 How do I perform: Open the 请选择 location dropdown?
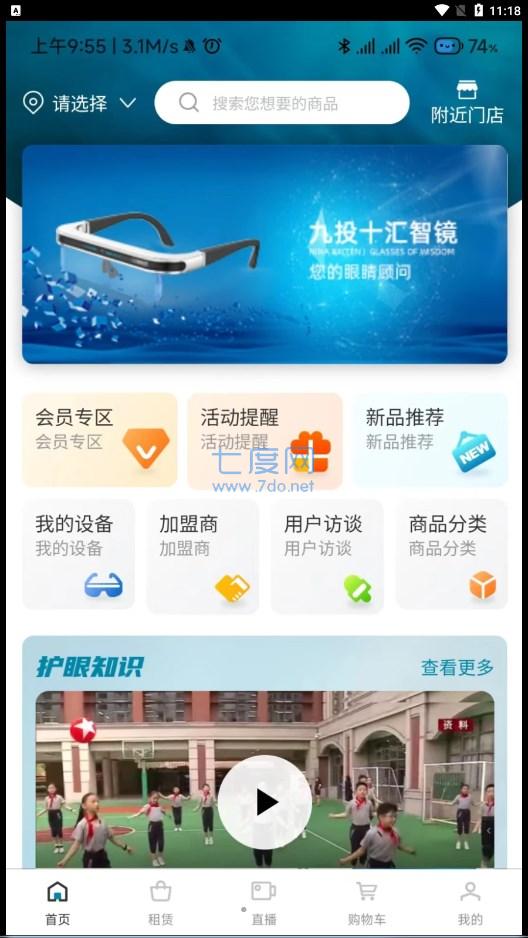click(80, 103)
